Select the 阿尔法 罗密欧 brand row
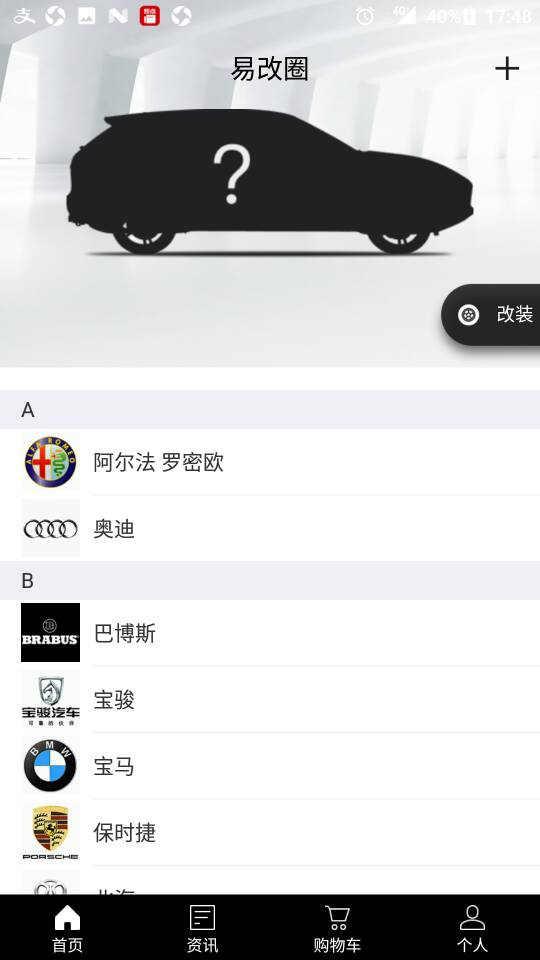Image resolution: width=540 pixels, height=960 pixels. pyautogui.click(x=270, y=462)
